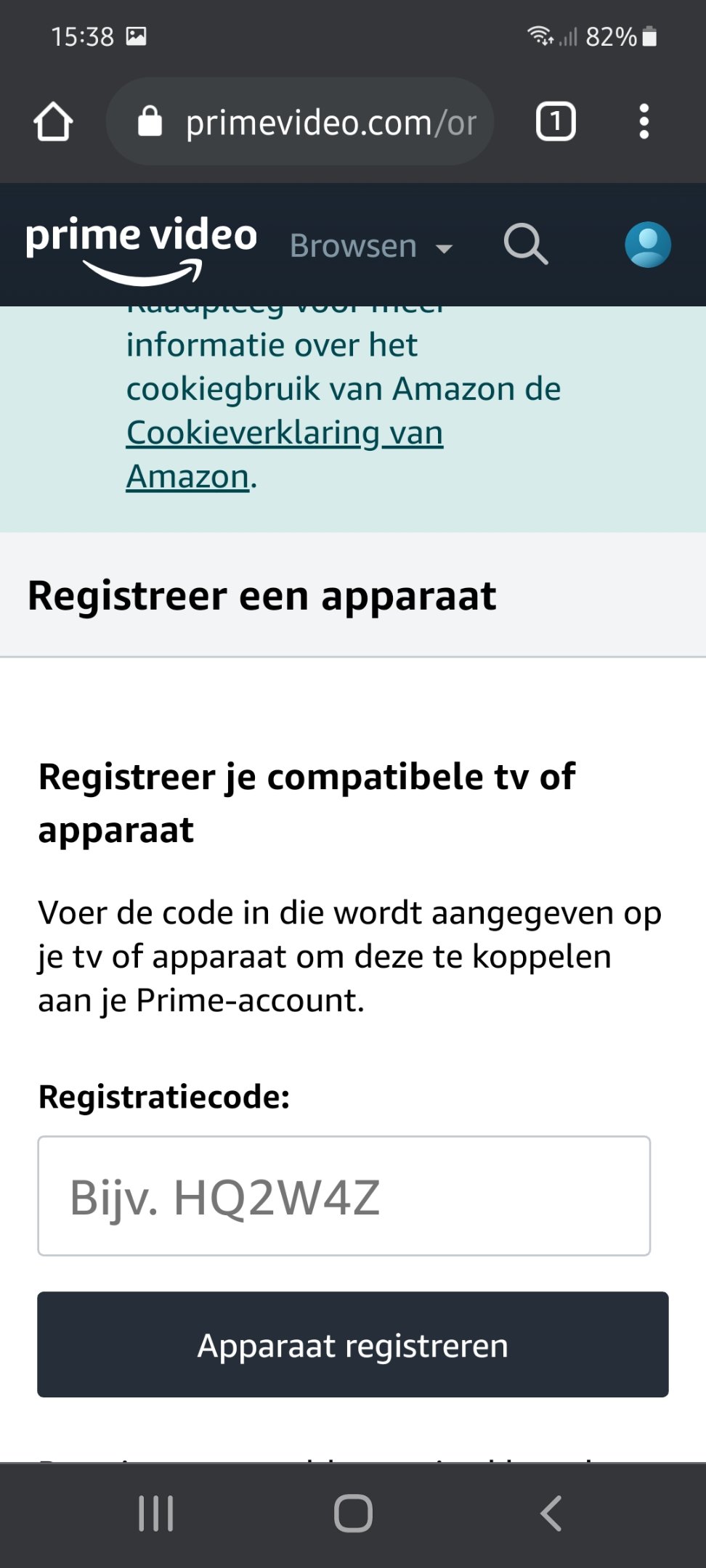Go back using the system back button
Image resolution: width=706 pixels, height=1568 pixels.
pyautogui.click(x=551, y=1514)
